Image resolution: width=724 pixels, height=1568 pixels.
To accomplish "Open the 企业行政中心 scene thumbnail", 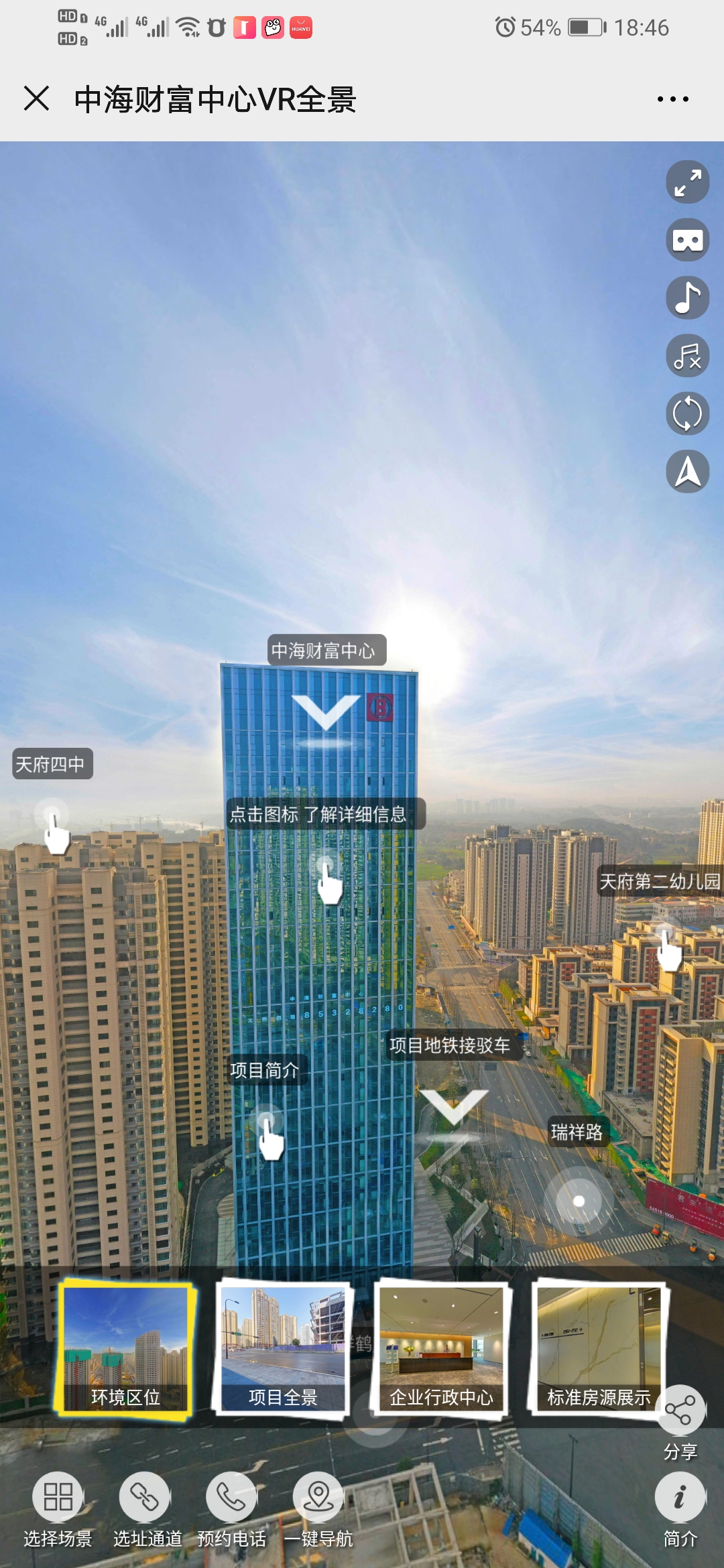I will point(441,1348).
